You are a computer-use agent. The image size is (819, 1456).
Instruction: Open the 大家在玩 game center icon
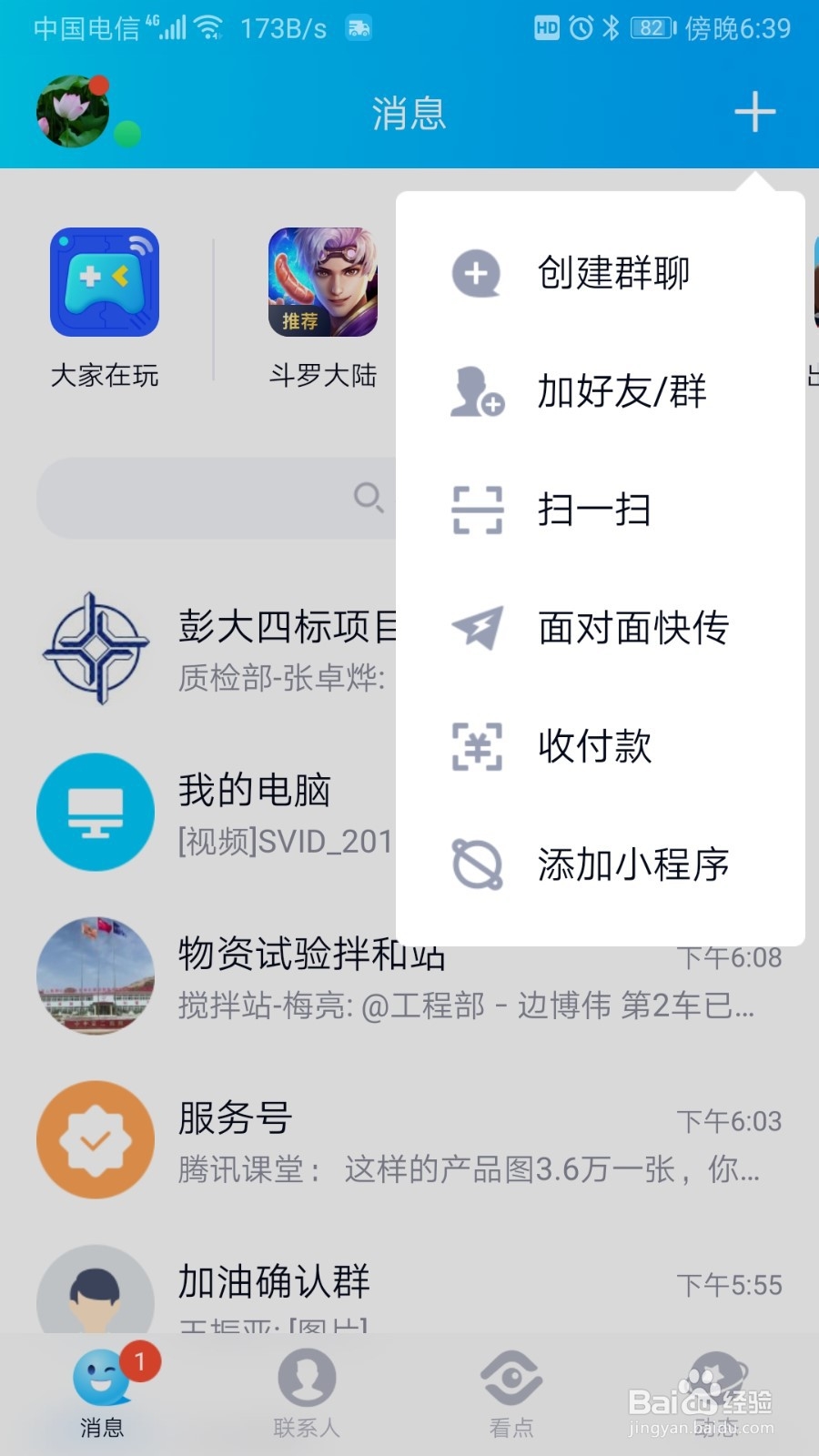104,284
